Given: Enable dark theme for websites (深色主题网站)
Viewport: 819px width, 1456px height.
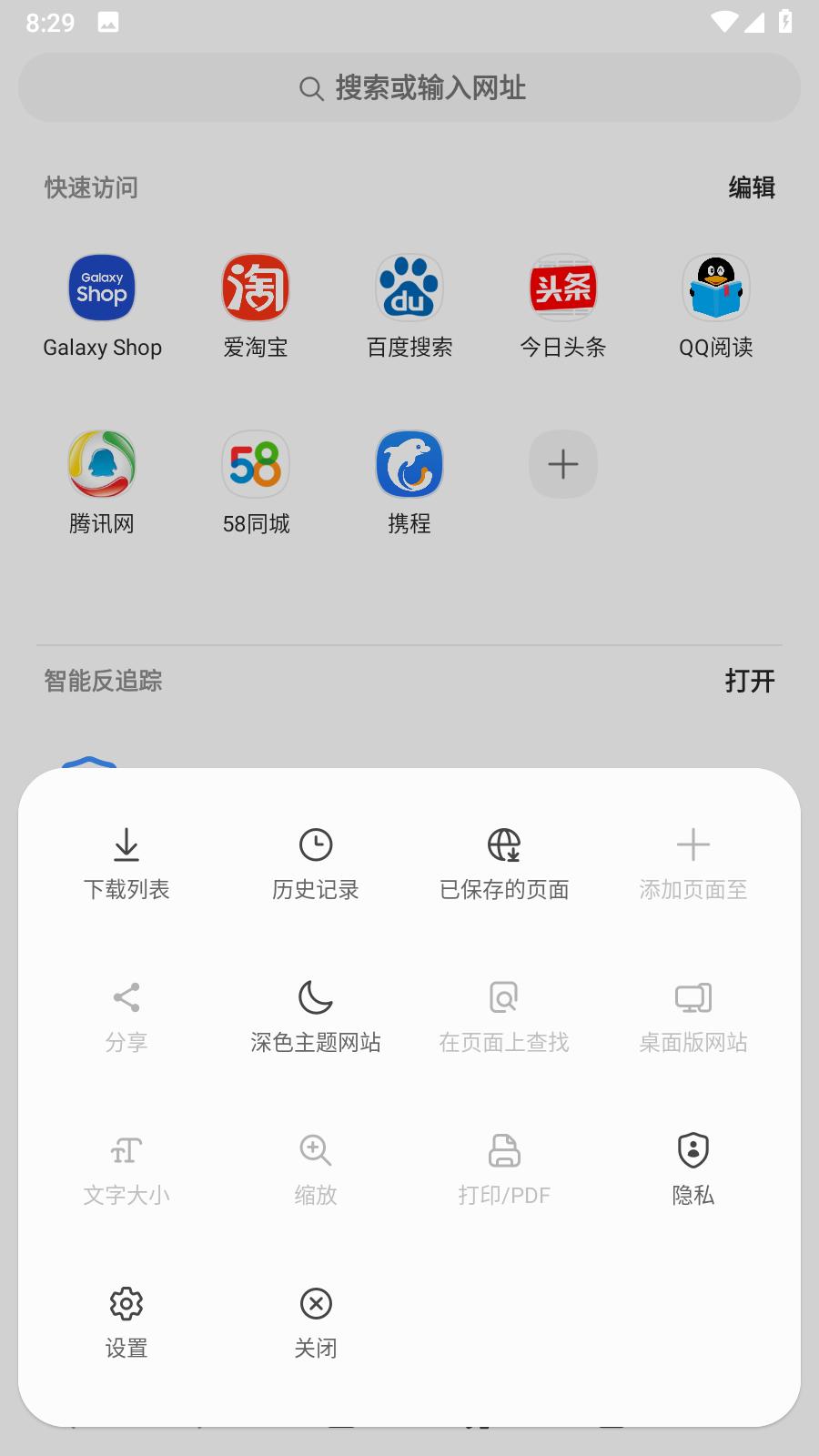Looking at the screenshot, I should pos(316,1017).
